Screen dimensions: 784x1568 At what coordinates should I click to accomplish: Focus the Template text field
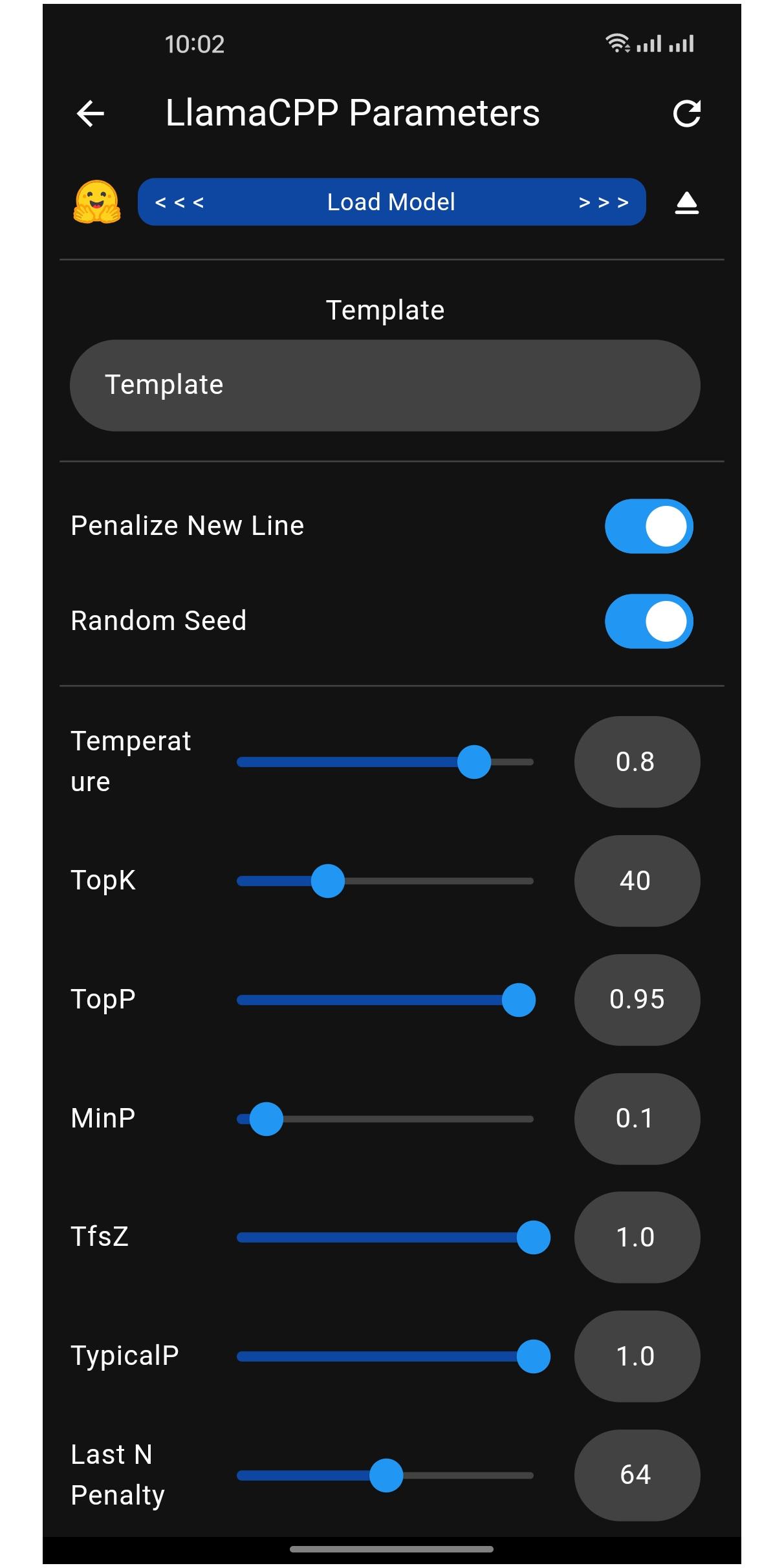click(x=385, y=386)
